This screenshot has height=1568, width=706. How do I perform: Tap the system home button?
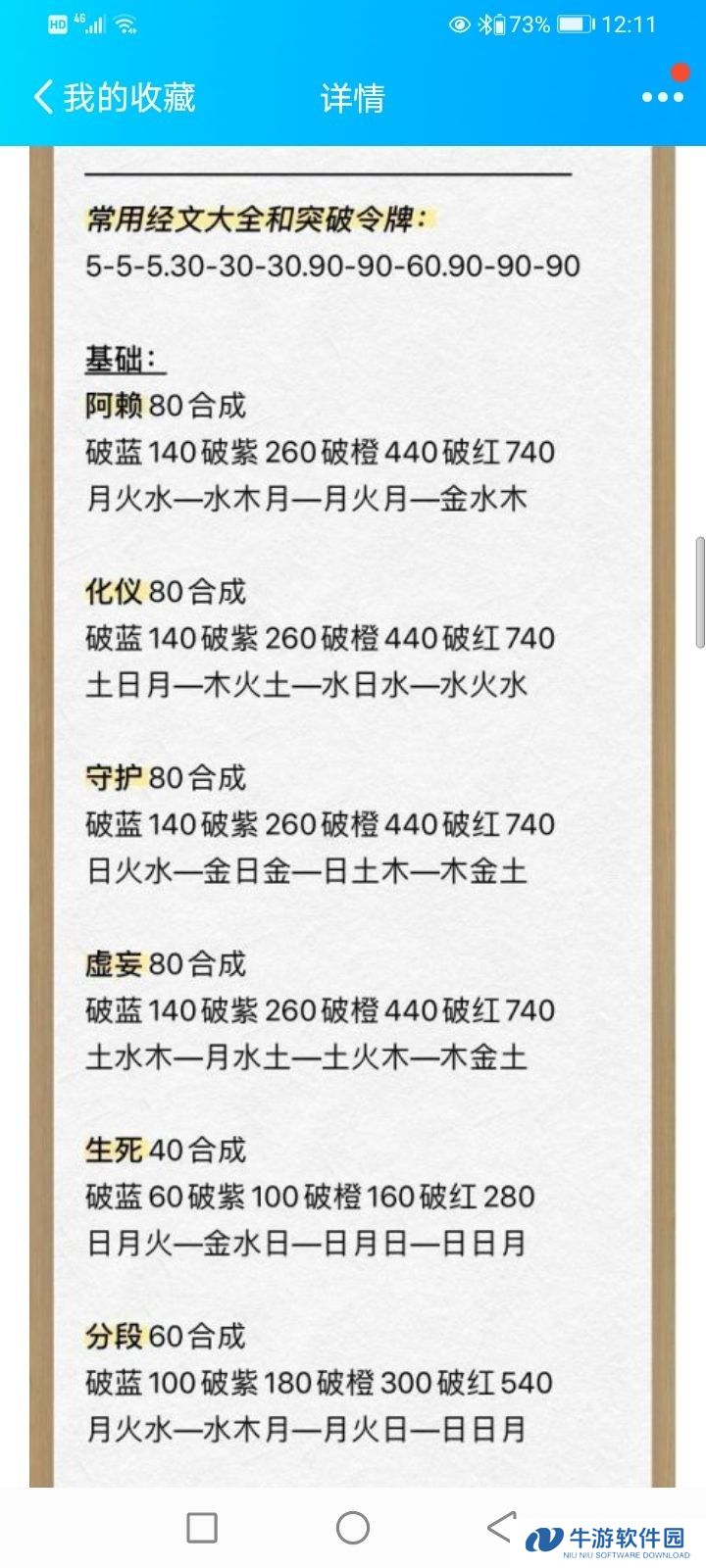point(353,1527)
